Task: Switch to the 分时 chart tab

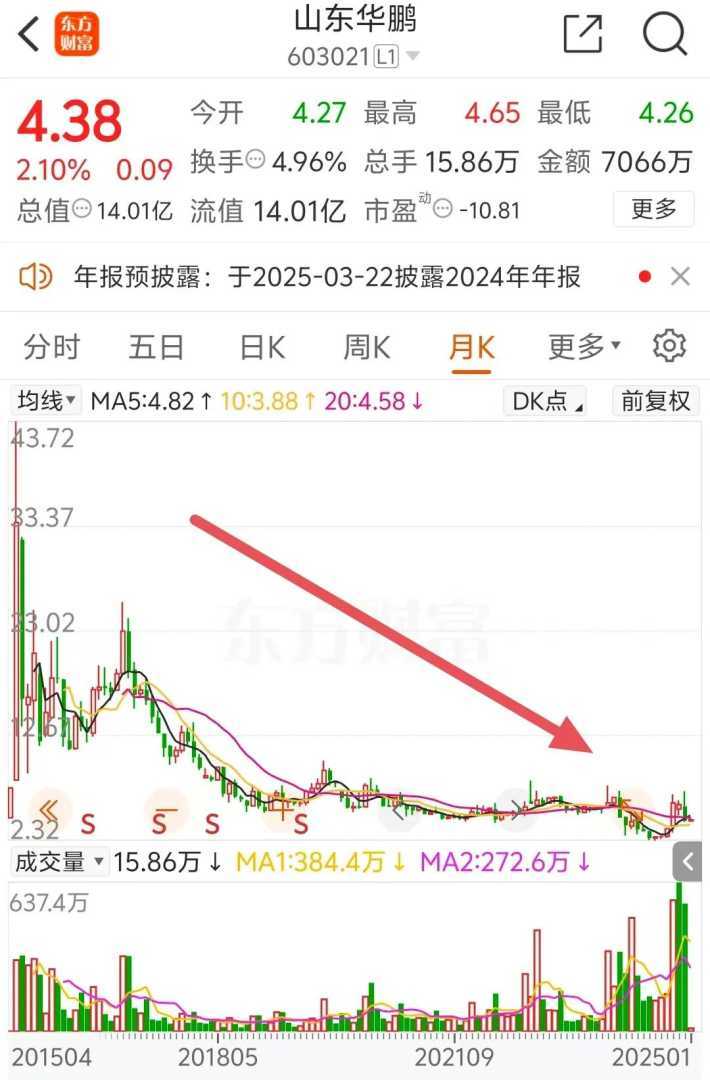Action: pyautogui.click(x=51, y=347)
